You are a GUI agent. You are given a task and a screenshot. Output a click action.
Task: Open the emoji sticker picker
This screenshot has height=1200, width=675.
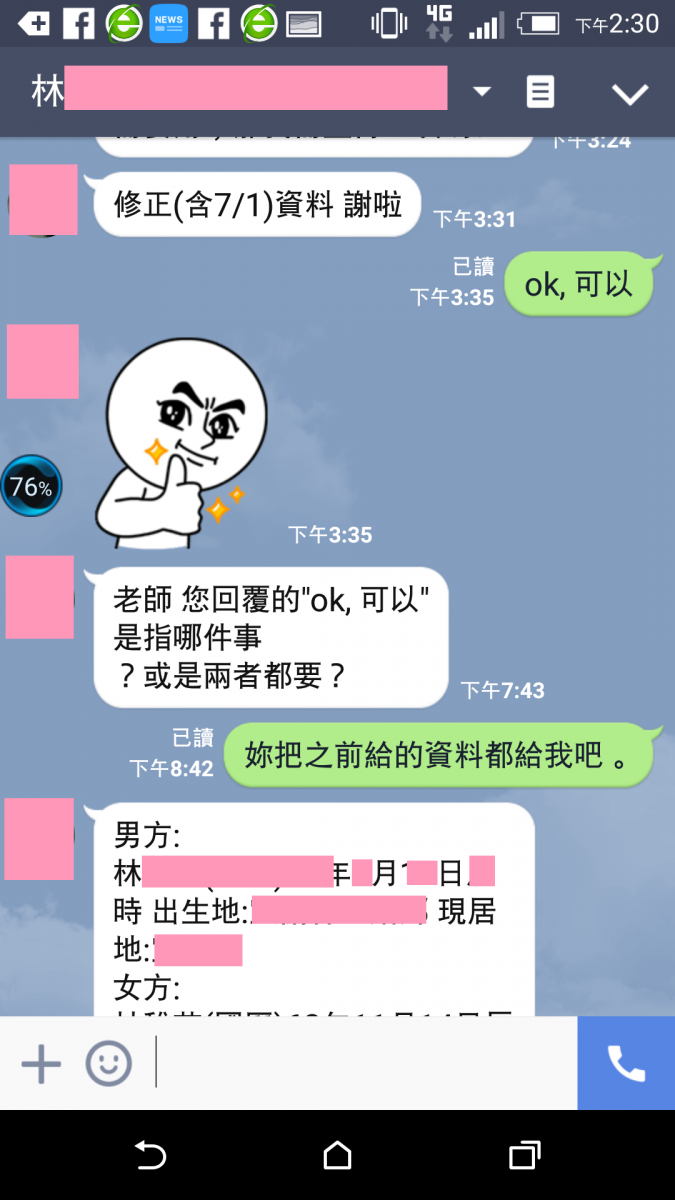(x=108, y=1063)
